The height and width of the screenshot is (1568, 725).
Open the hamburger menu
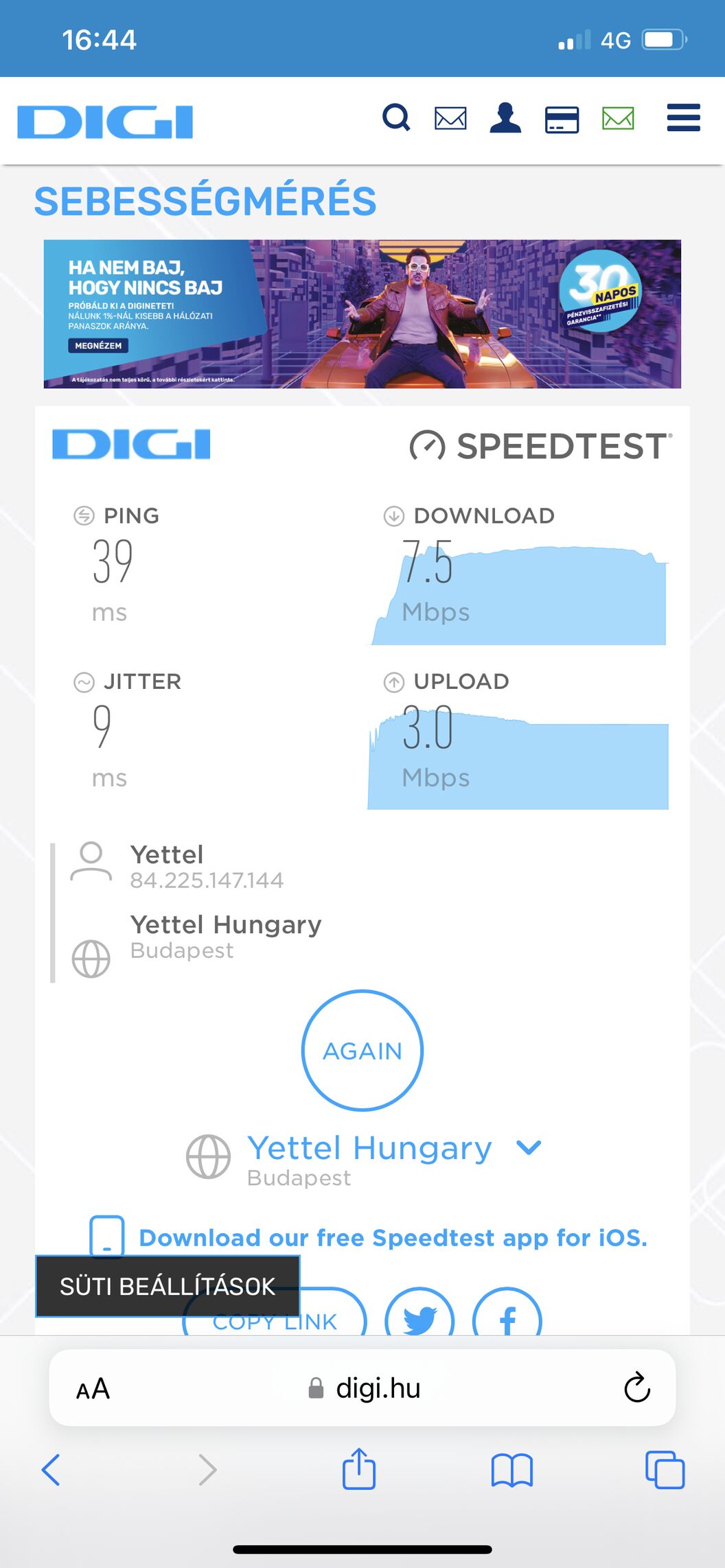point(683,118)
